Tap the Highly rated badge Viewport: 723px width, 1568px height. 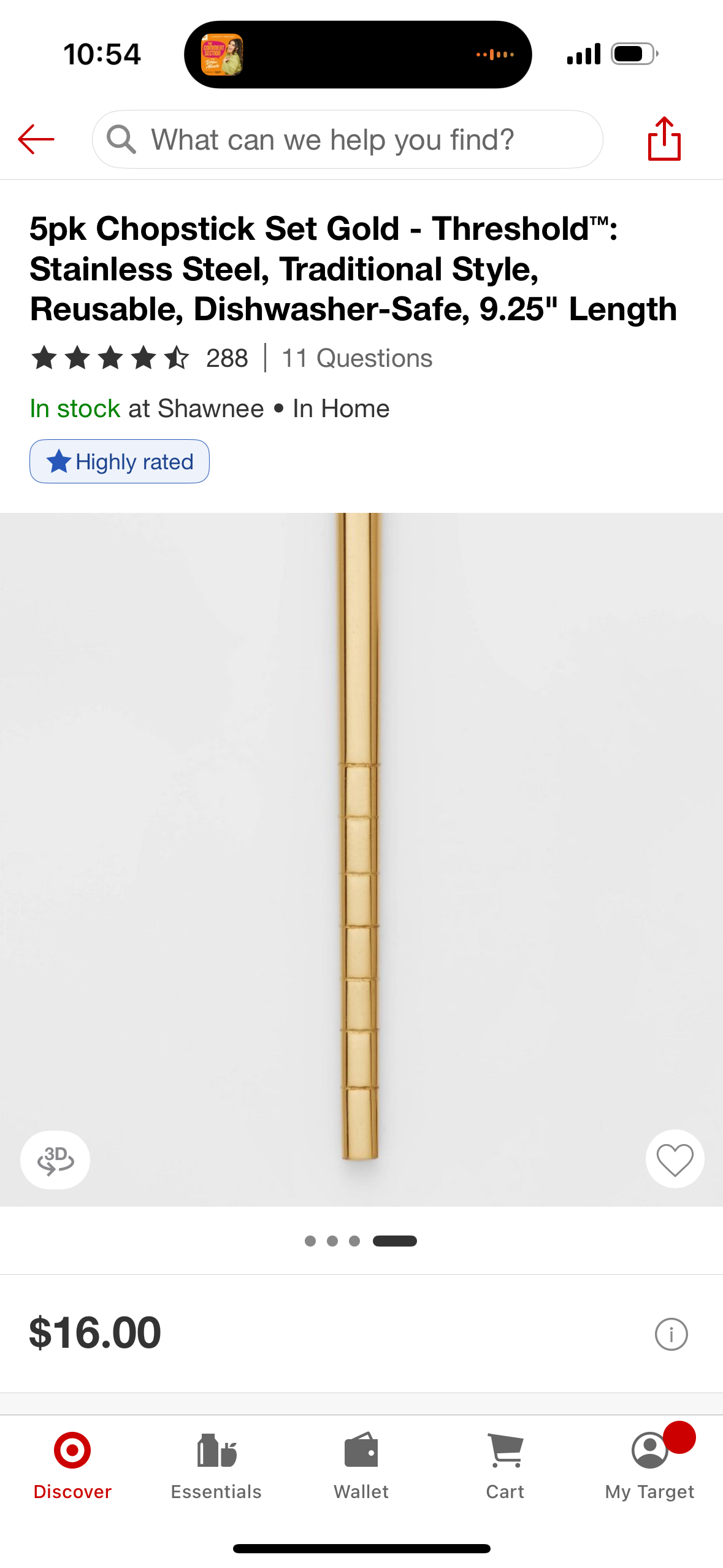(120, 461)
